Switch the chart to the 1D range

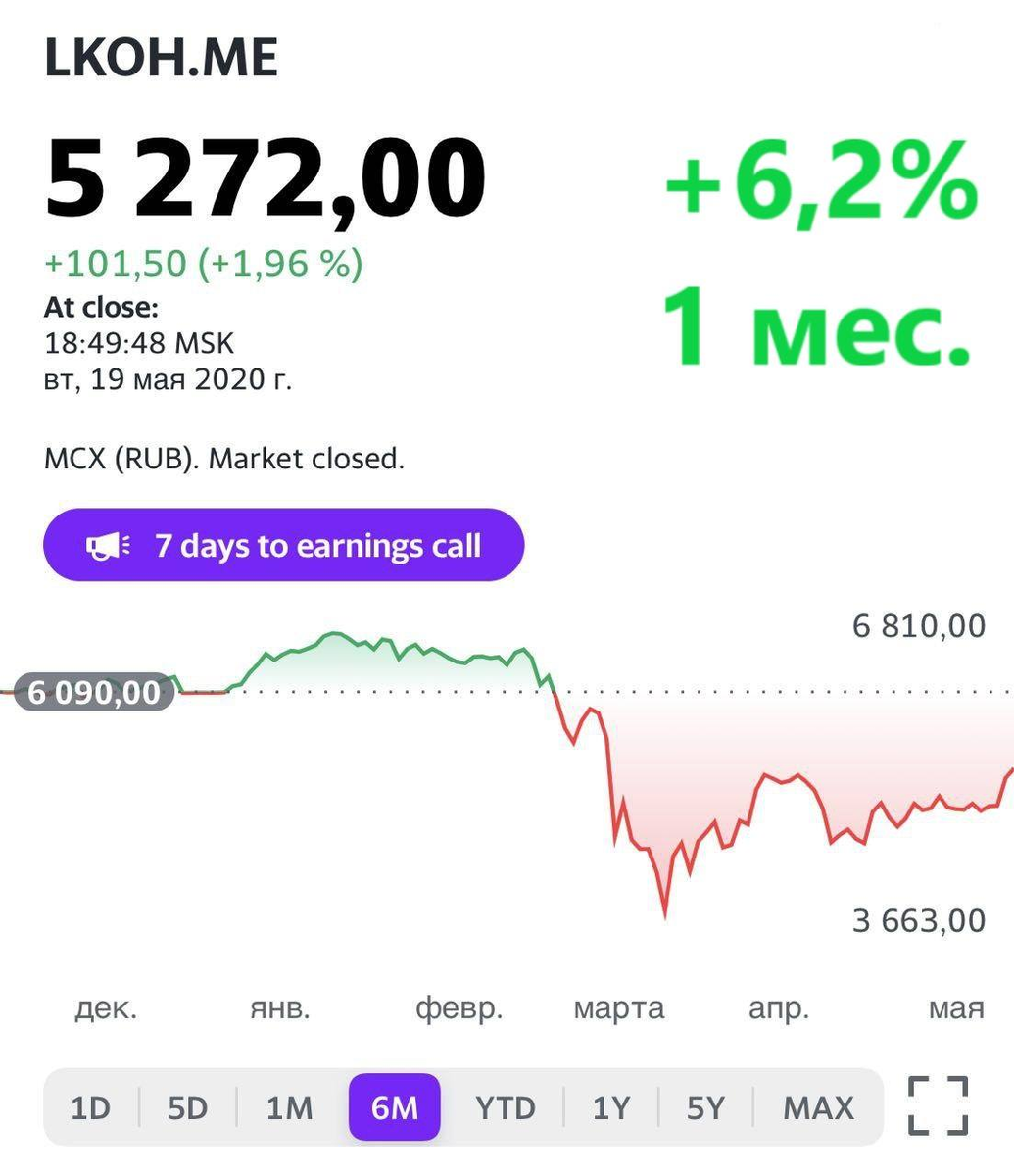pos(90,1107)
